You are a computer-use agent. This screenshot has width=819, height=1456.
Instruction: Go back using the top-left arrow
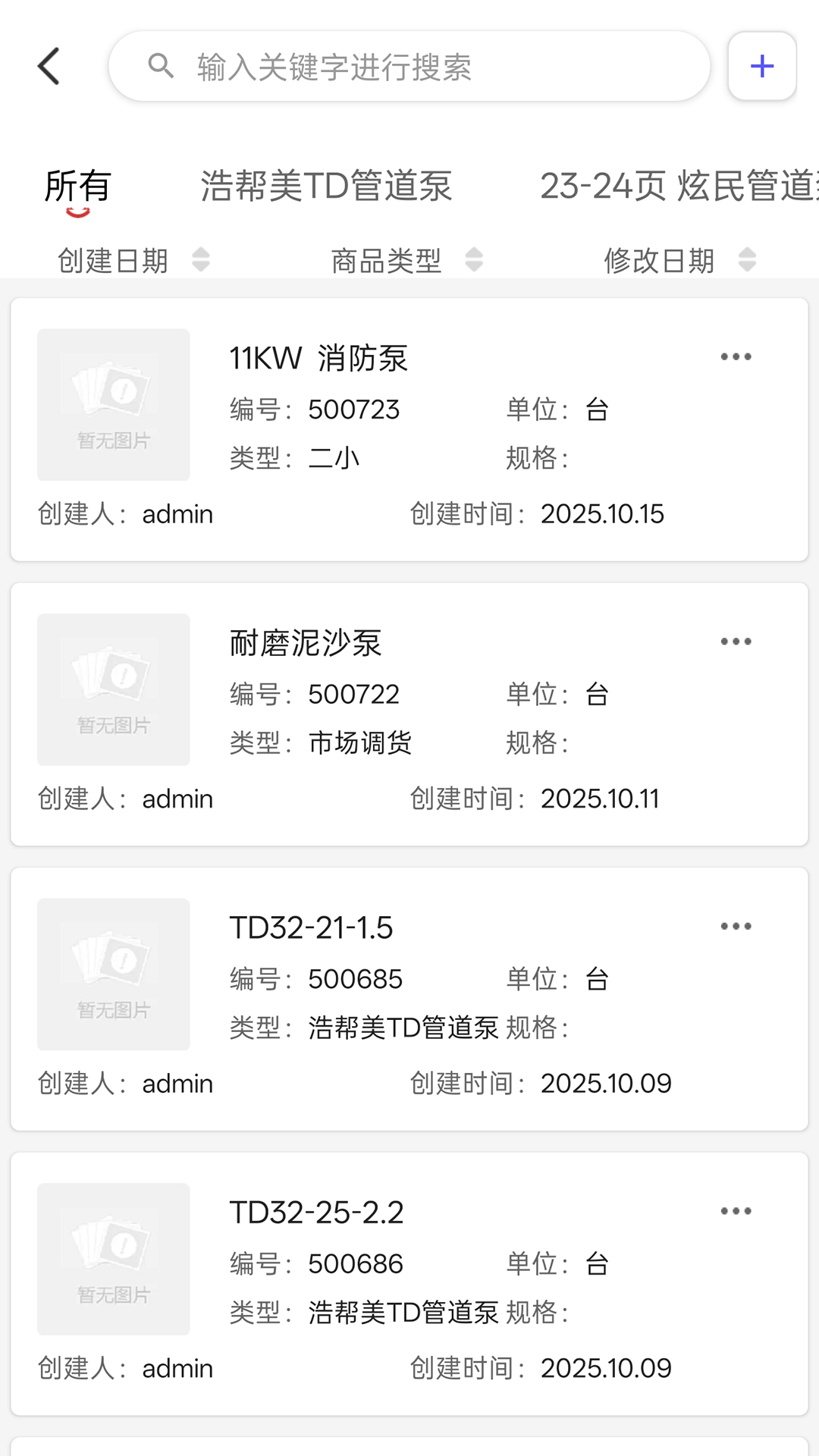[x=49, y=67]
